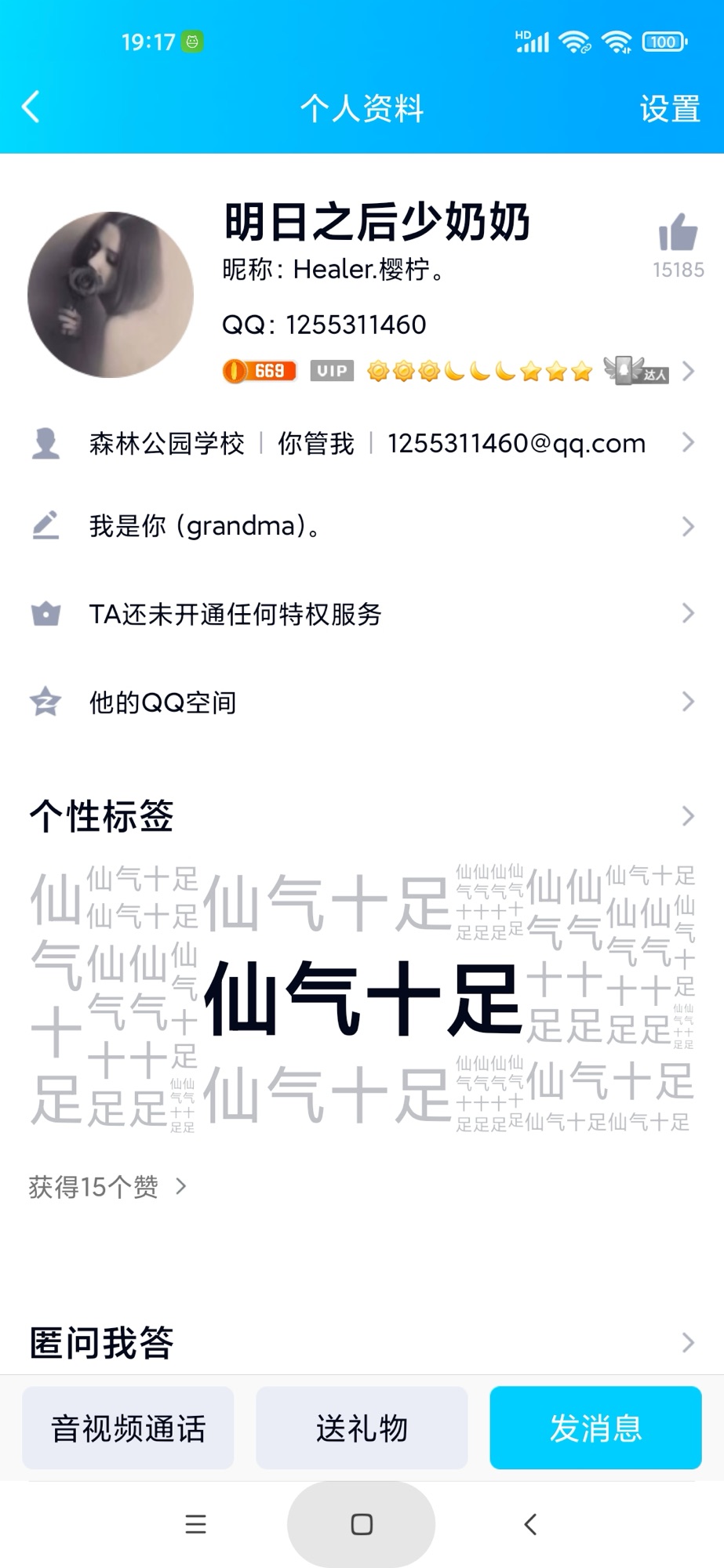Image resolution: width=724 pixels, height=1568 pixels.
Task: Go back using the top-left arrow
Action: [x=31, y=107]
